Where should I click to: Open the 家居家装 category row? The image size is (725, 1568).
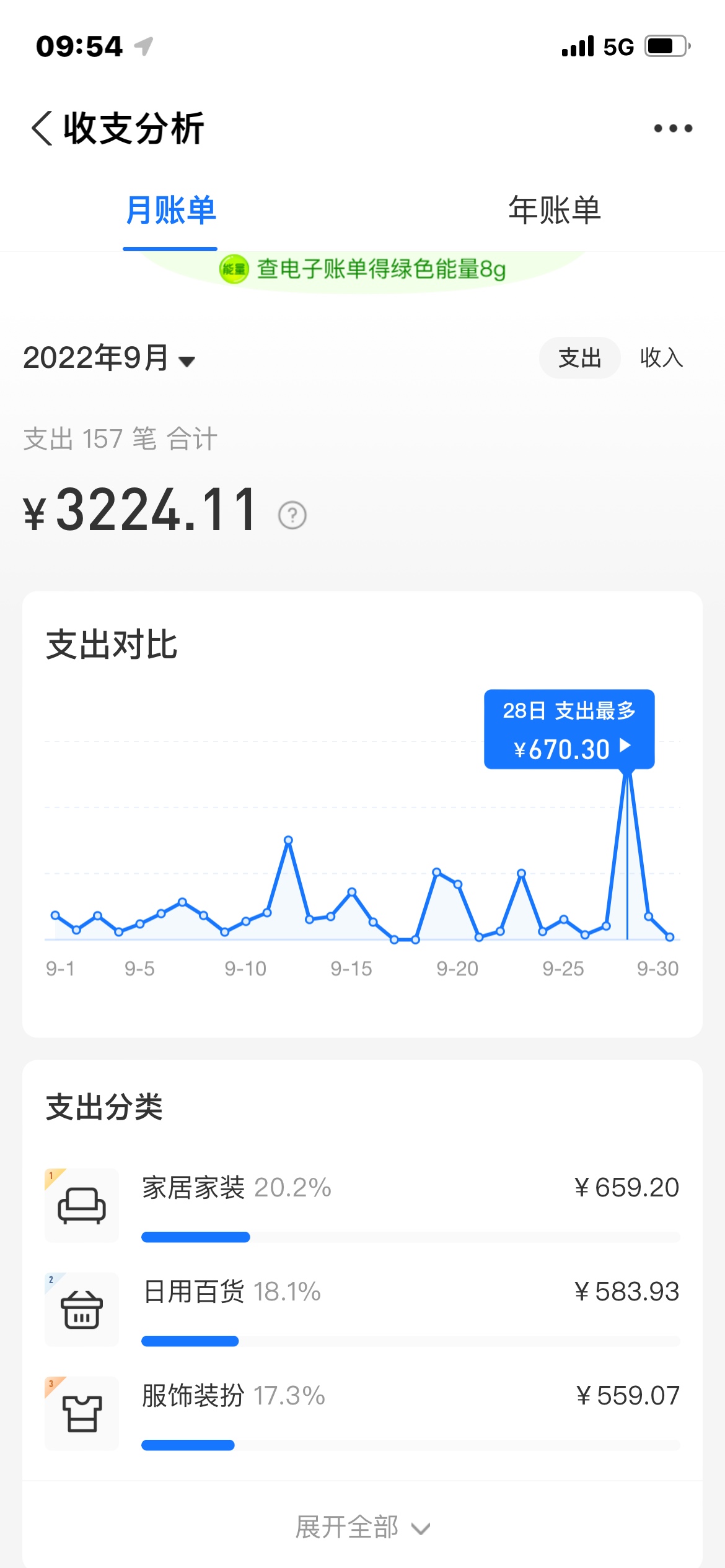click(362, 1205)
